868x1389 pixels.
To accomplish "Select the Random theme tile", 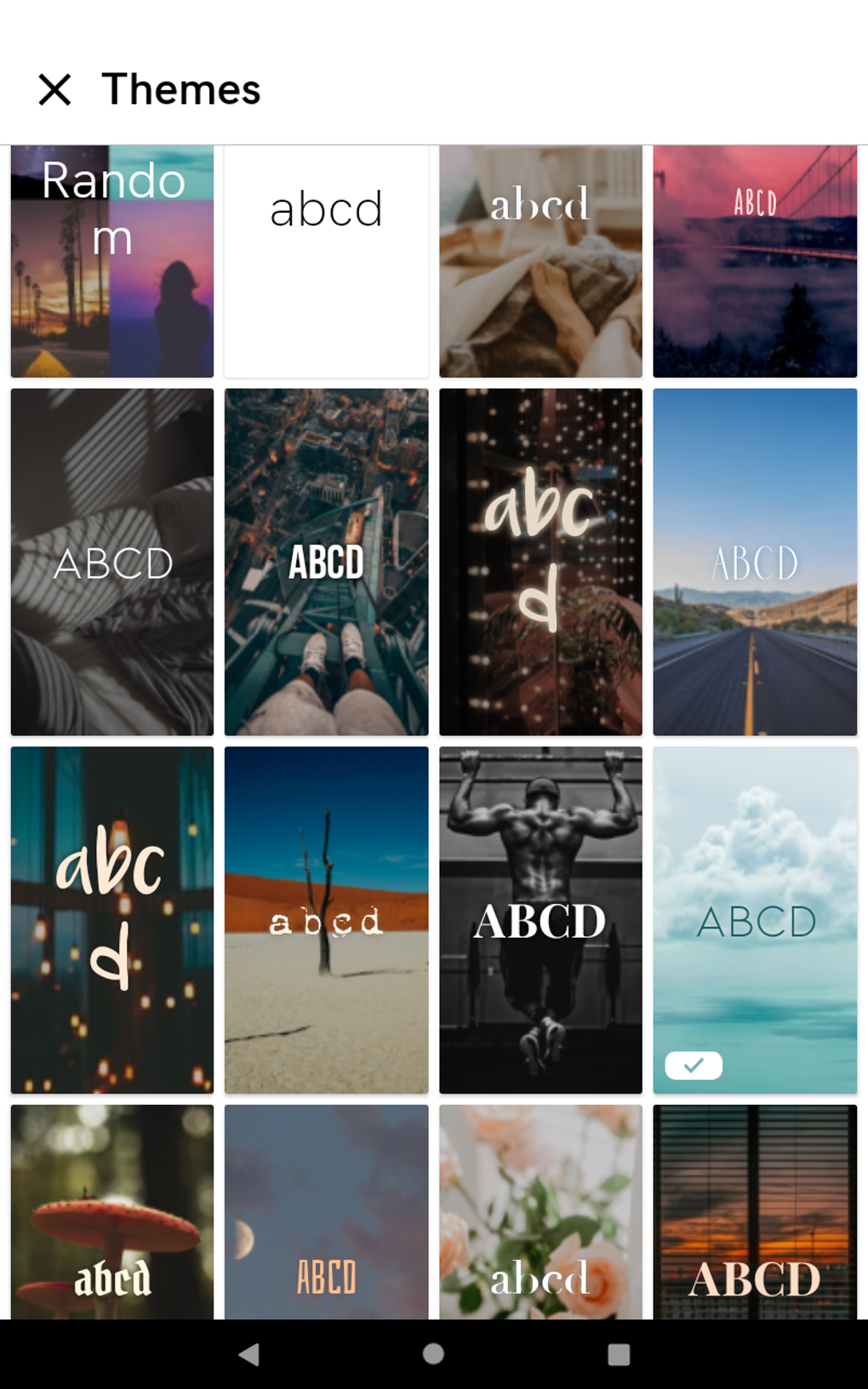I will click(x=112, y=262).
